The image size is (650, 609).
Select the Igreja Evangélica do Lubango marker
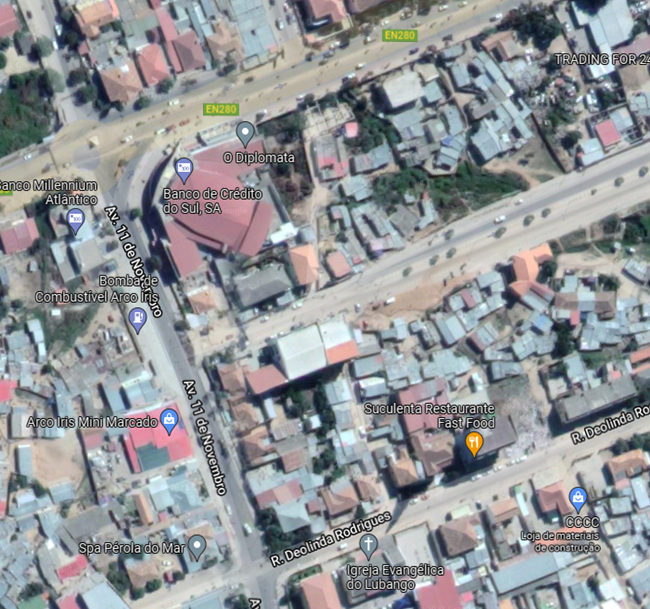(368, 545)
